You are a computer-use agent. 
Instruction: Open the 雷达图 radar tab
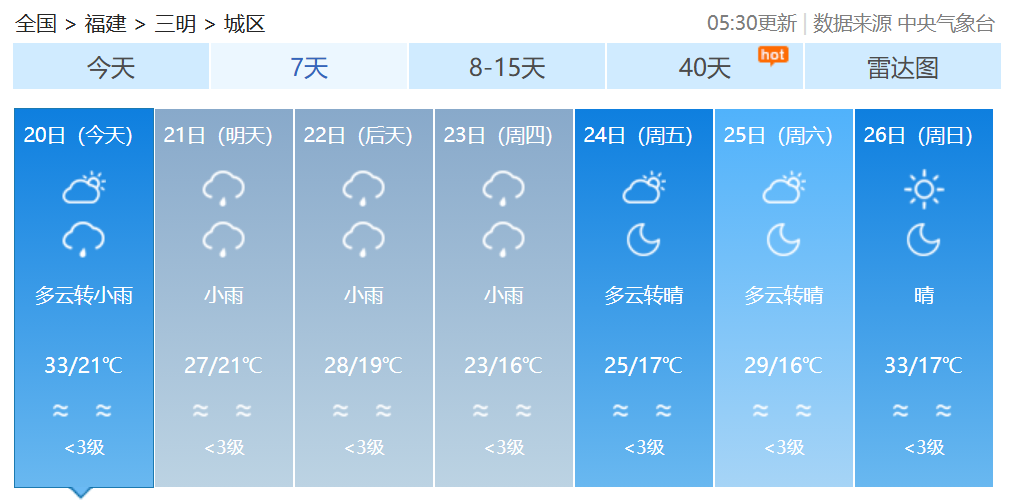(x=902, y=68)
